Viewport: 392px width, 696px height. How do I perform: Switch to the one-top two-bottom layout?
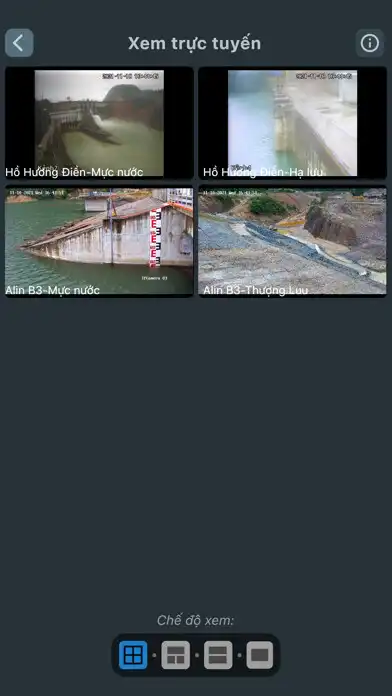176,655
